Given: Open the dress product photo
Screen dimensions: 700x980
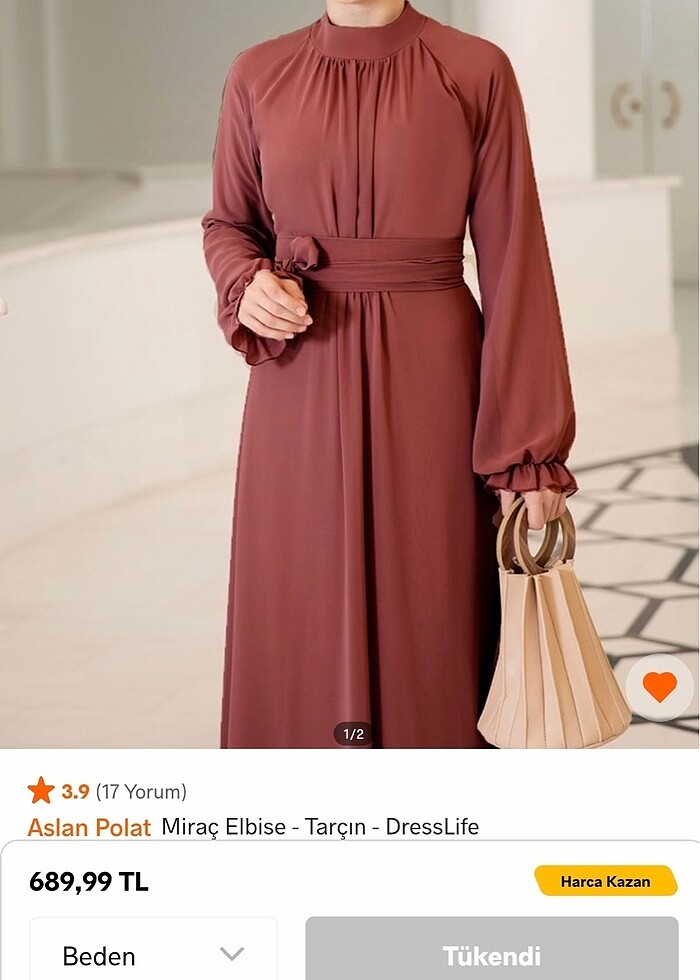Looking at the screenshot, I should [x=350, y=370].
